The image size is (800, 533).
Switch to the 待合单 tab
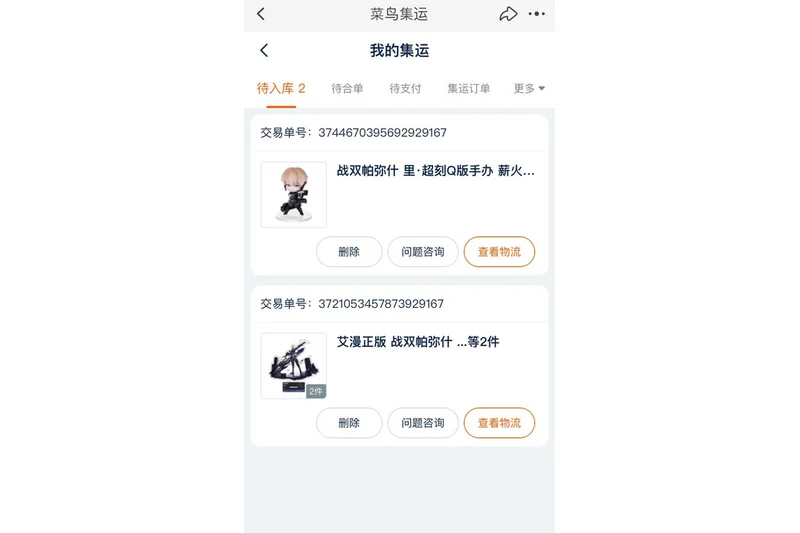(x=347, y=88)
